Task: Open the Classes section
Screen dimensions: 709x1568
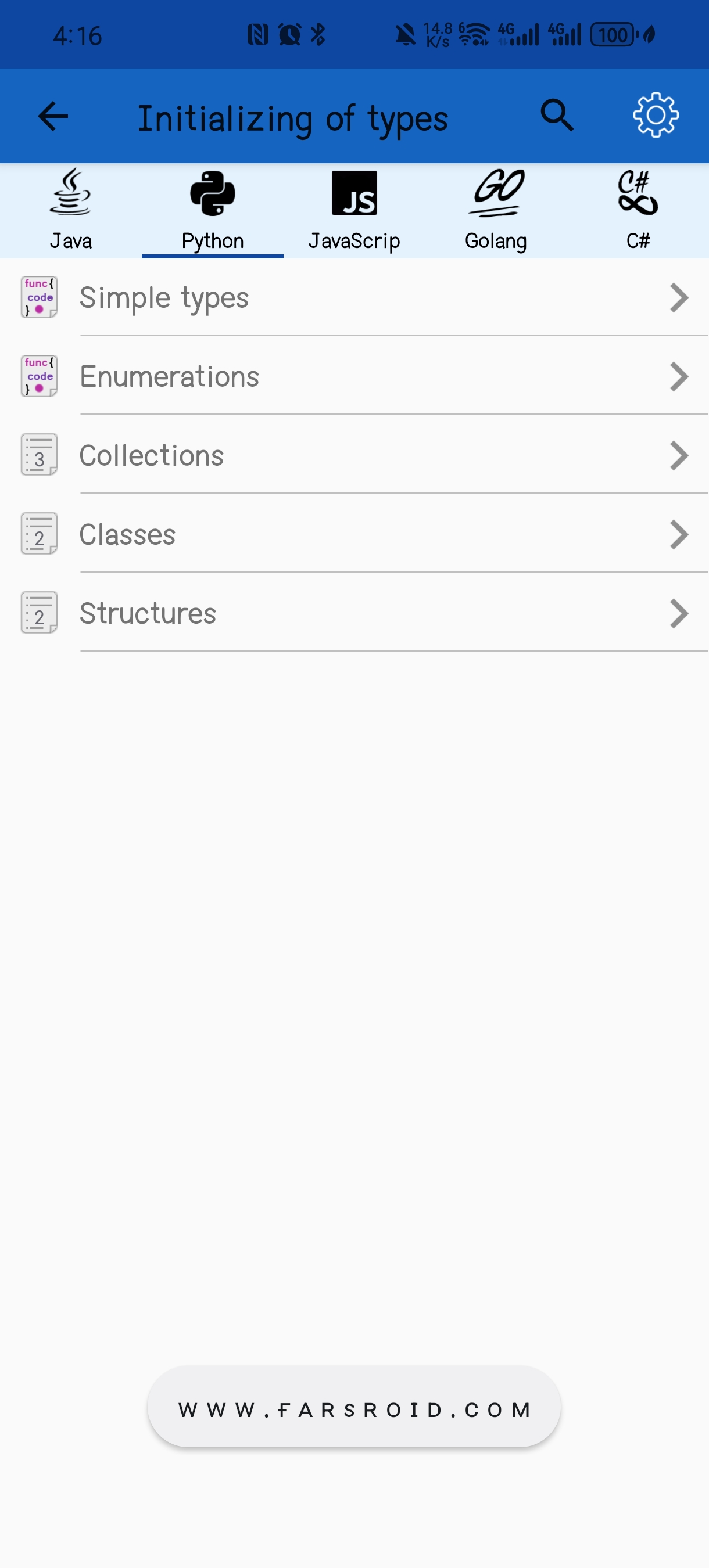Action: coord(353,534)
